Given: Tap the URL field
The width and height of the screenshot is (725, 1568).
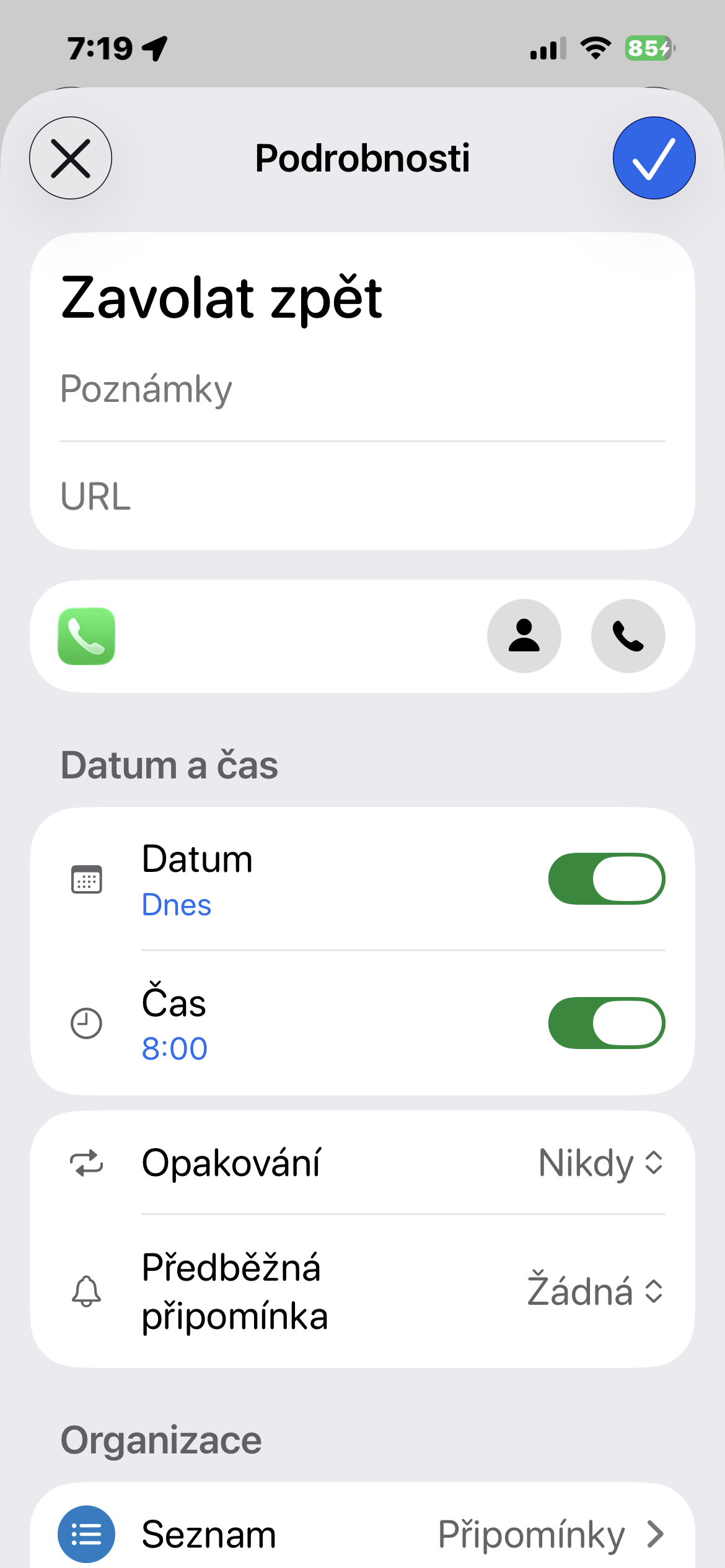Looking at the screenshot, I should click(362, 496).
